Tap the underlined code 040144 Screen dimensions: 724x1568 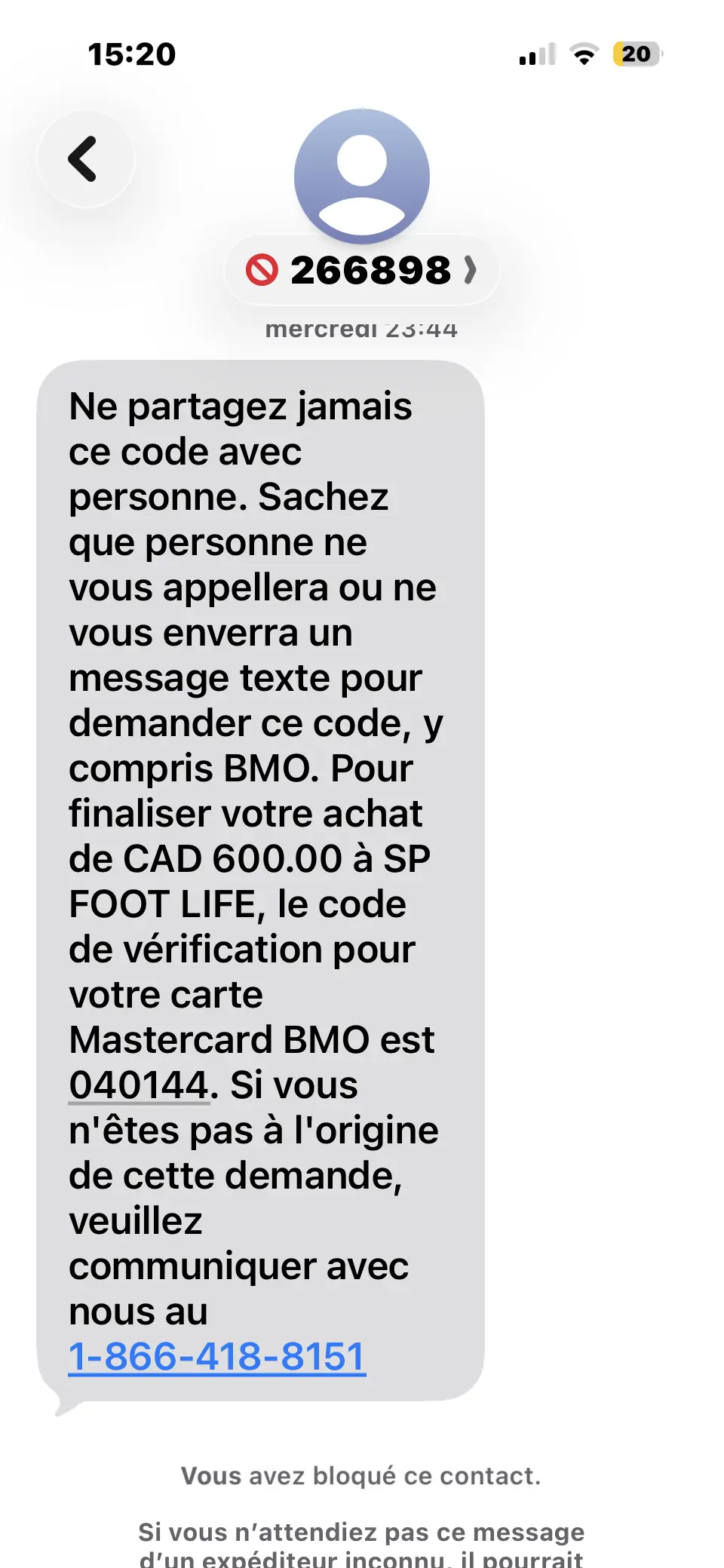click(x=139, y=1085)
